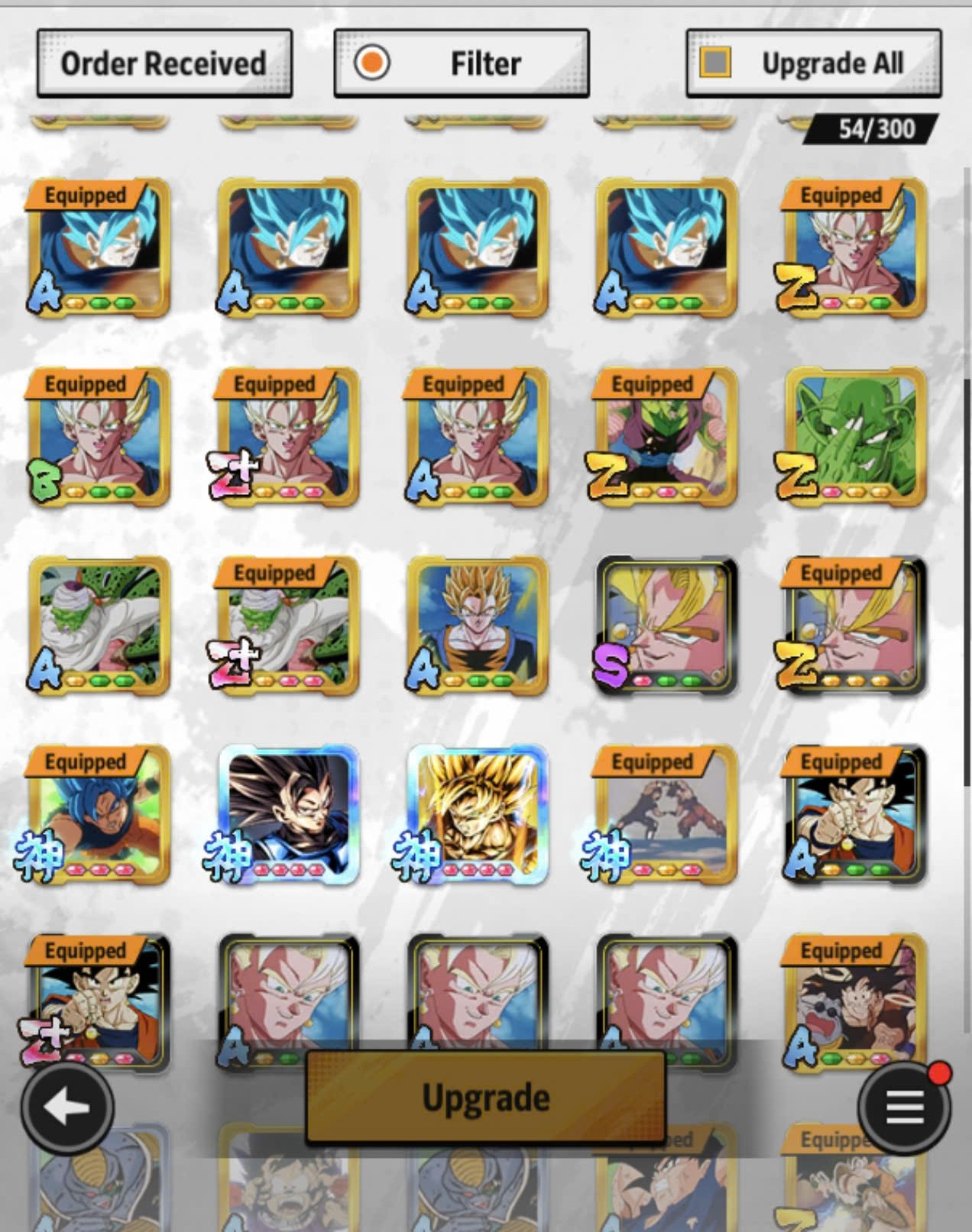
Task: Open the Filter button
Action: [x=461, y=63]
